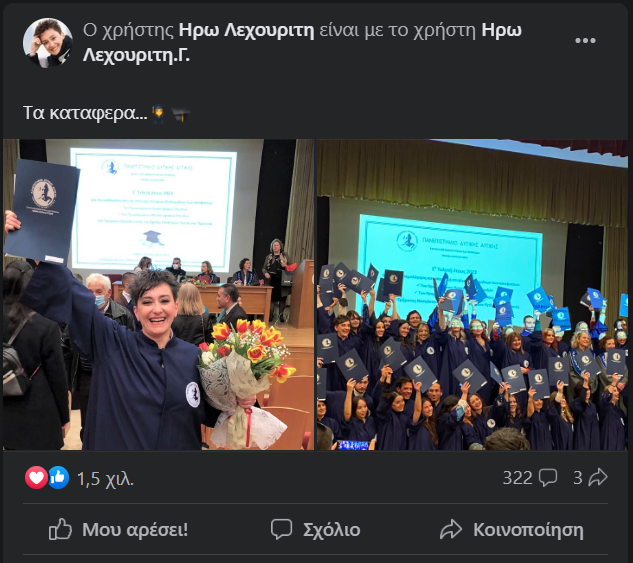
Task: Share the post with Κοινοποίηση
Action: coord(511,529)
